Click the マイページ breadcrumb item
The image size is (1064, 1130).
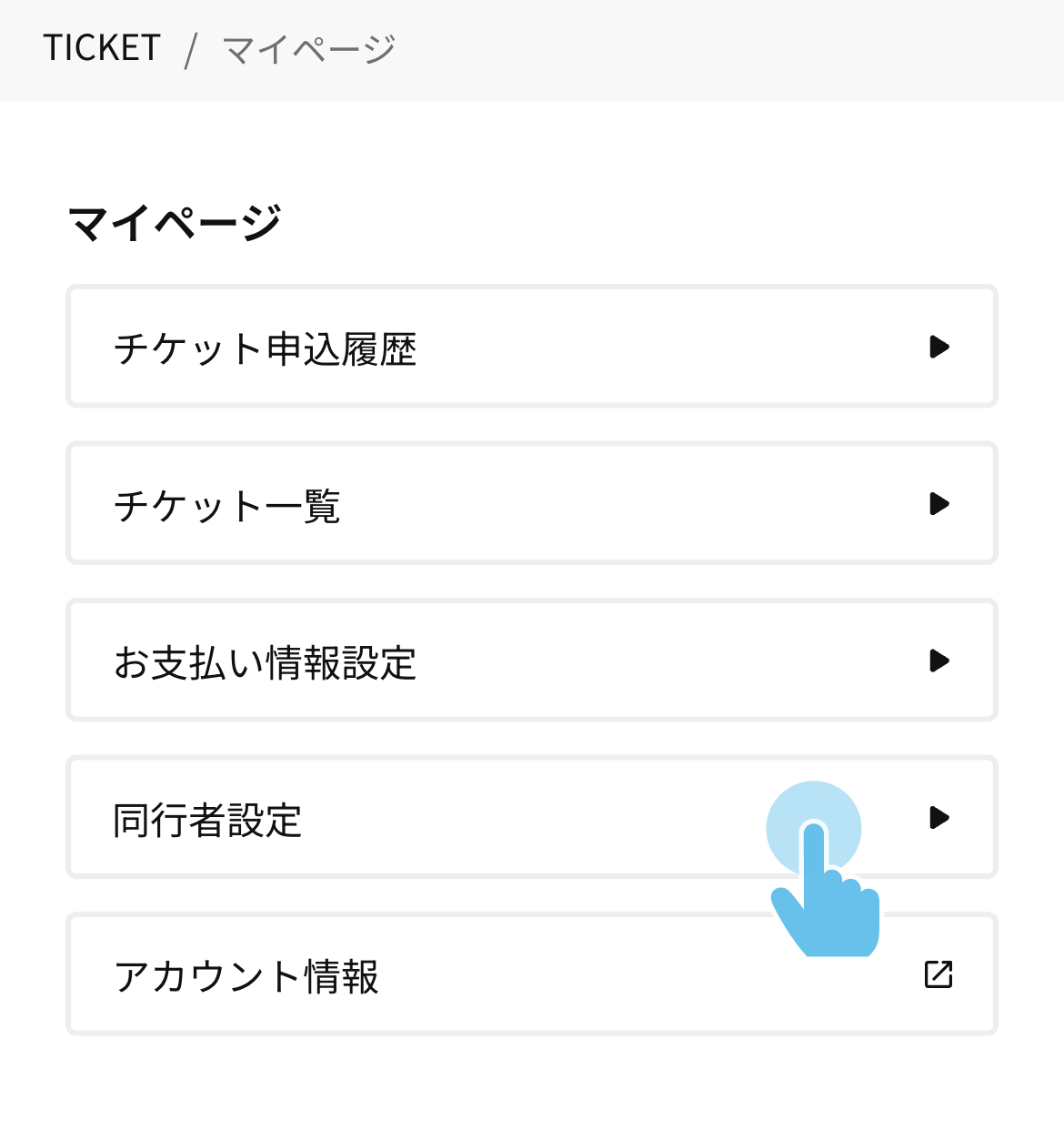click(306, 48)
